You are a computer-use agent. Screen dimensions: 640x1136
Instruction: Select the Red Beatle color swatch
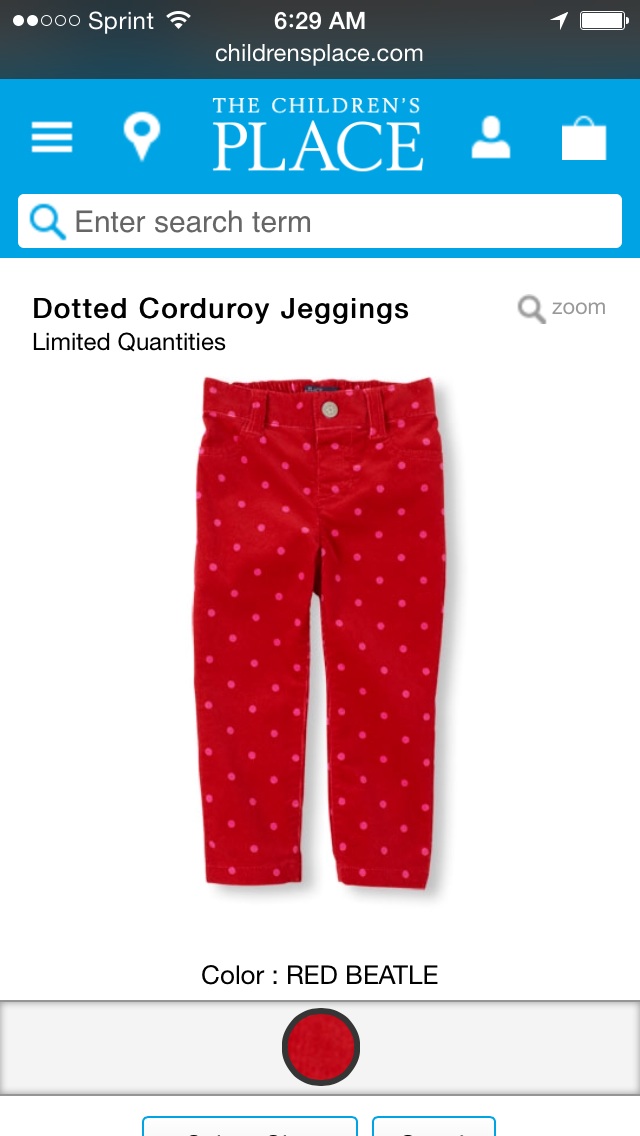[320, 1047]
